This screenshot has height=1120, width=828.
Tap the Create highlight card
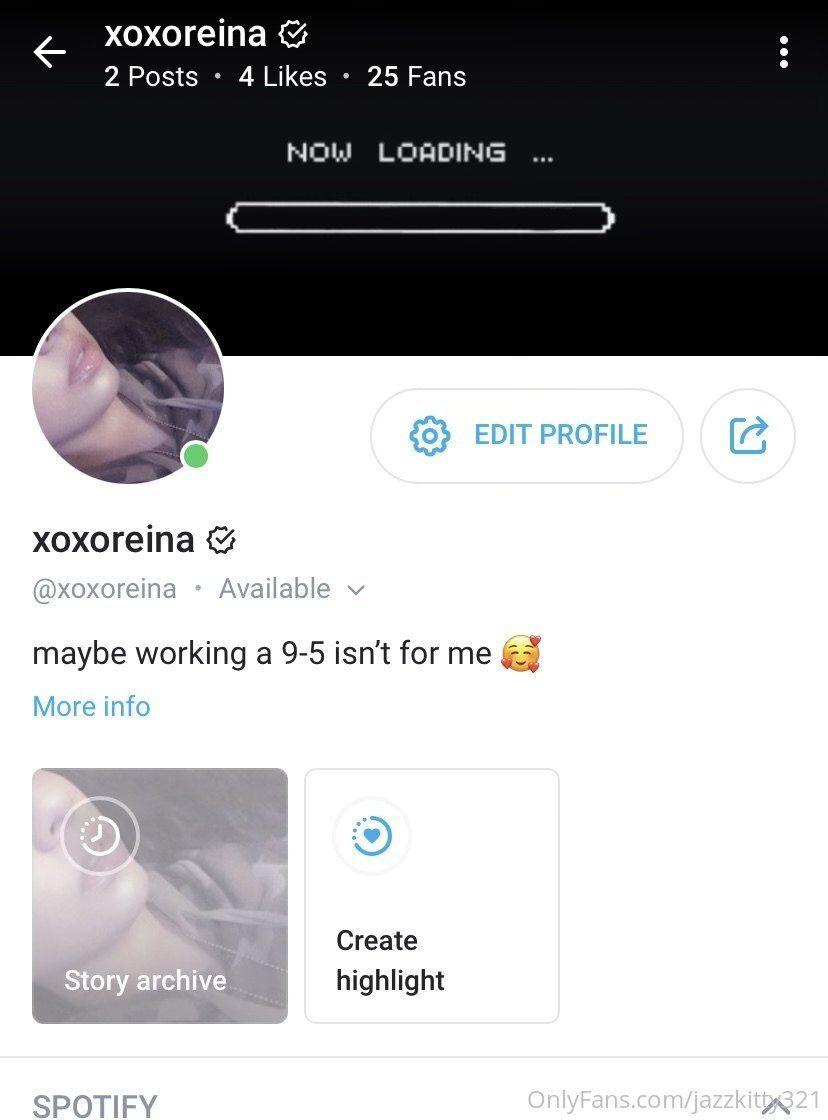coord(431,895)
